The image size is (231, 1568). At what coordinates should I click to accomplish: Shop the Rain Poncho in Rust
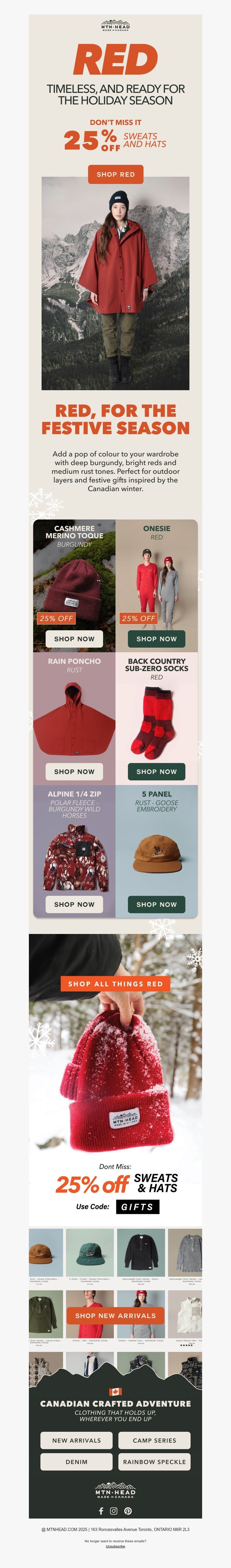74,771
